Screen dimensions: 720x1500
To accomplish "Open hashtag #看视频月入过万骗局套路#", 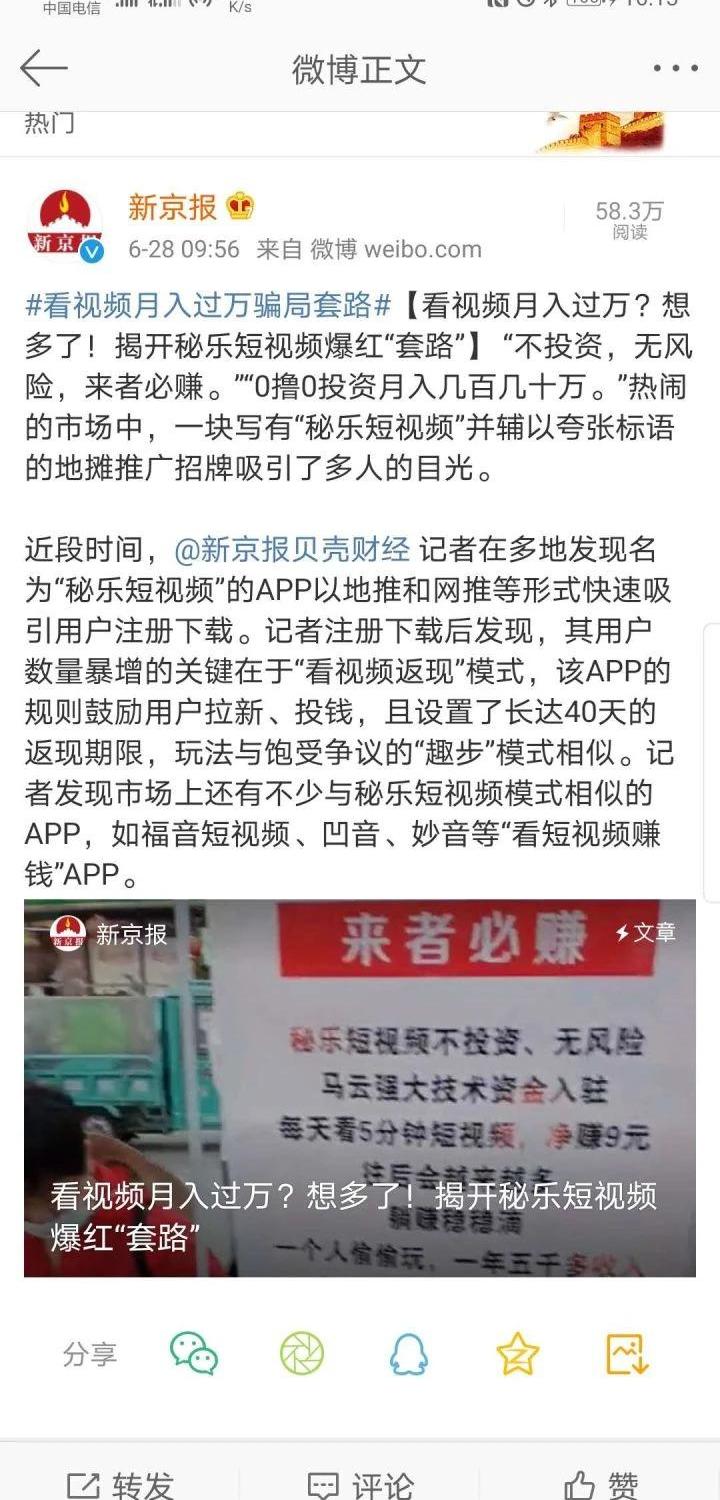I will (x=207, y=305).
